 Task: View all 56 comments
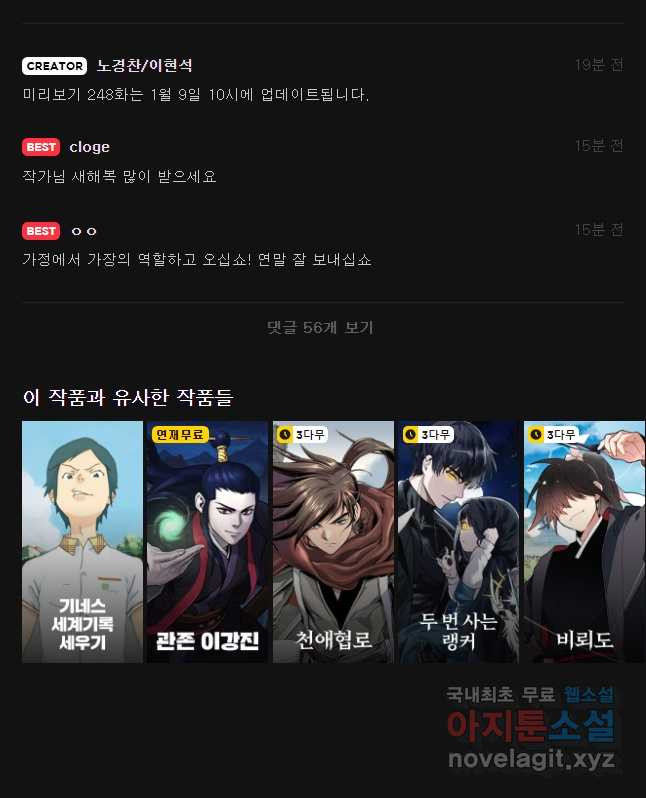pos(320,327)
